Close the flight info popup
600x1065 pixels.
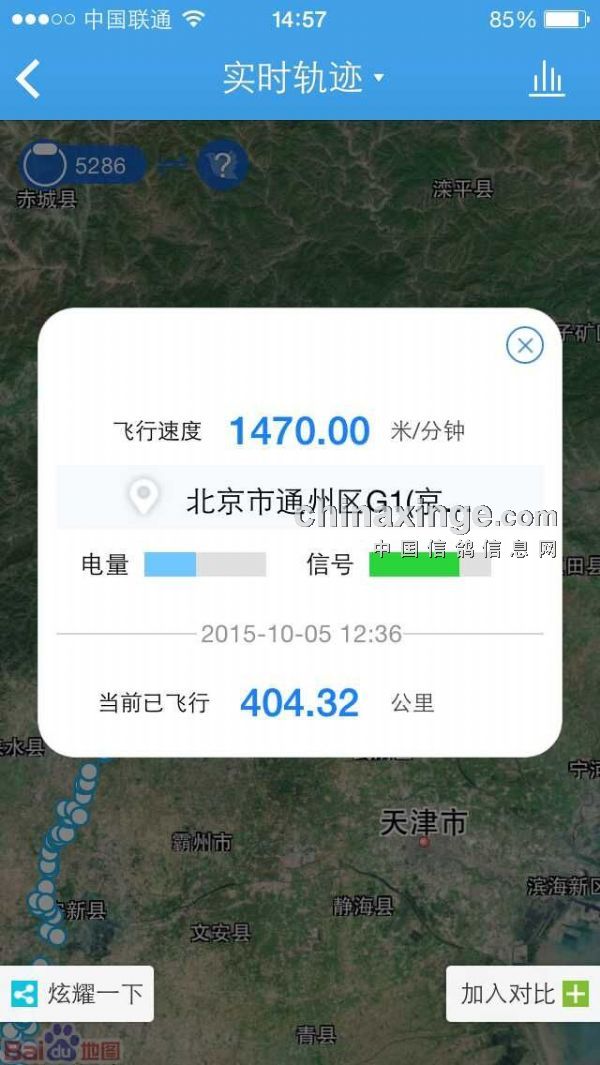524,346
